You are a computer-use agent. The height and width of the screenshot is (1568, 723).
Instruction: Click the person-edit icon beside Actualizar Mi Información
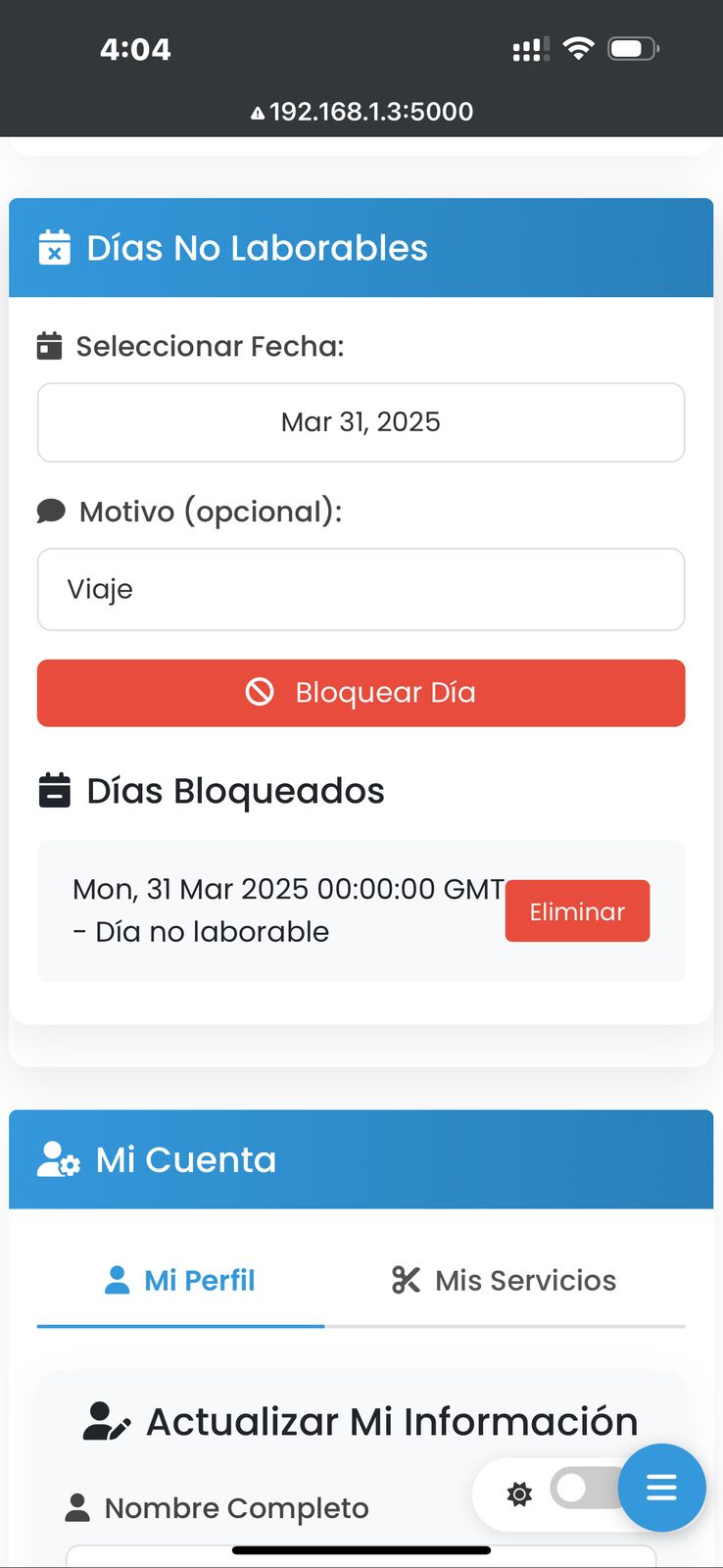[107, 1419]
